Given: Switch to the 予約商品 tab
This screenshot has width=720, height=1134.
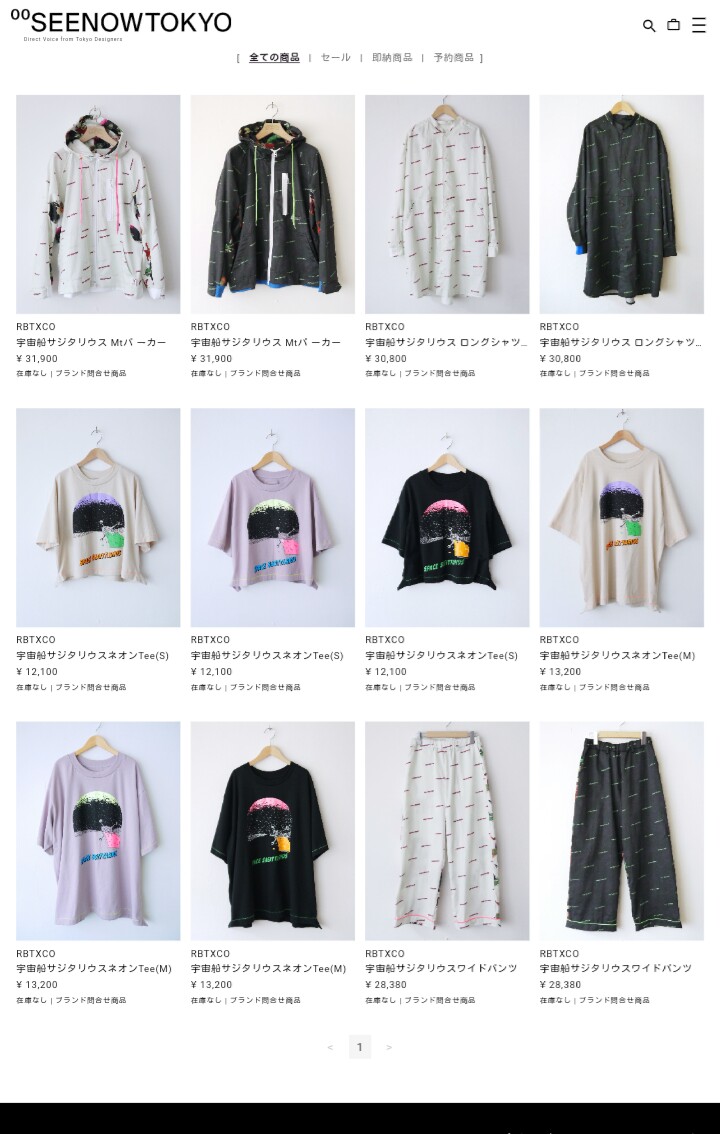Looking at the screenshot, I should pyautogui.click(x=453, y=58).
